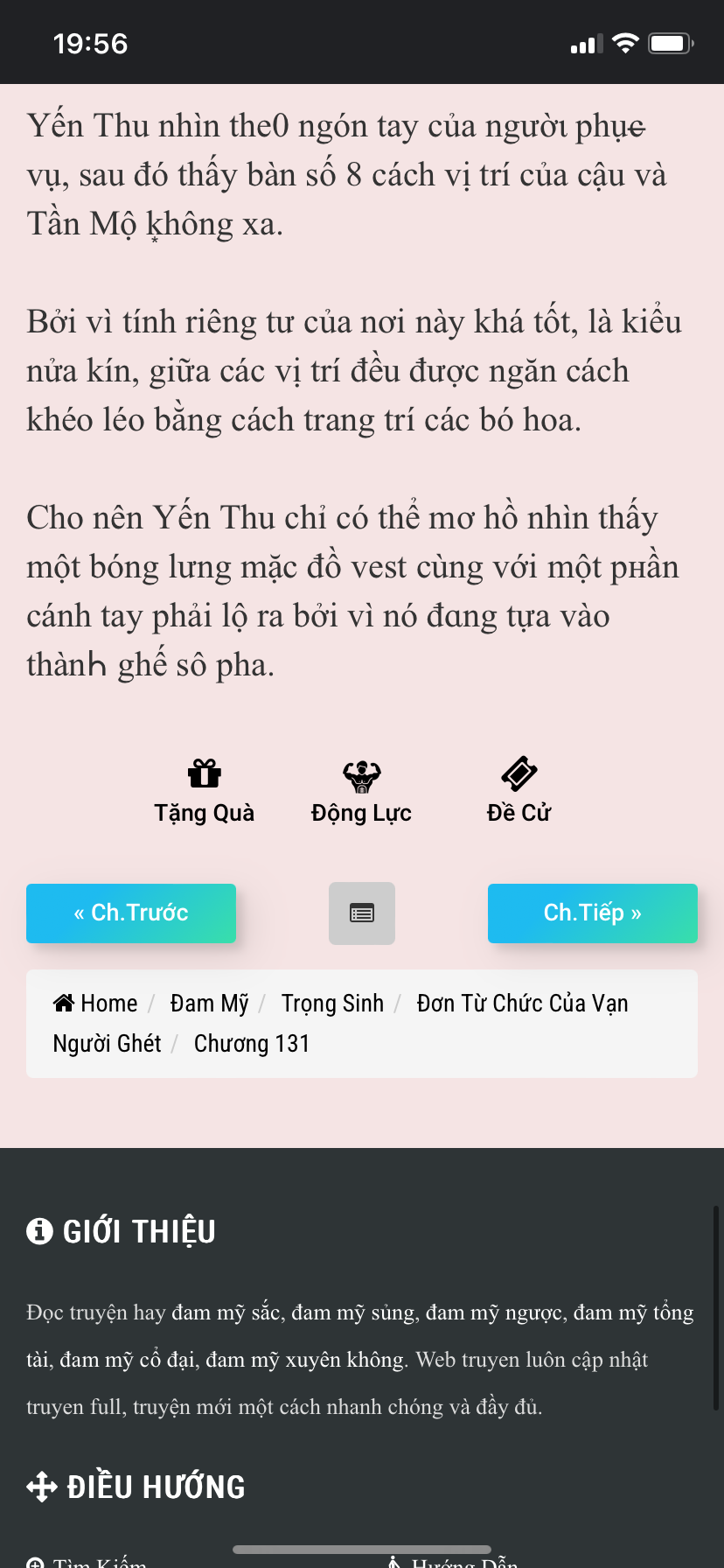The image size is (724, 1568).
Task: Open the Home breadcrumb link
Action: [95, 1004]
